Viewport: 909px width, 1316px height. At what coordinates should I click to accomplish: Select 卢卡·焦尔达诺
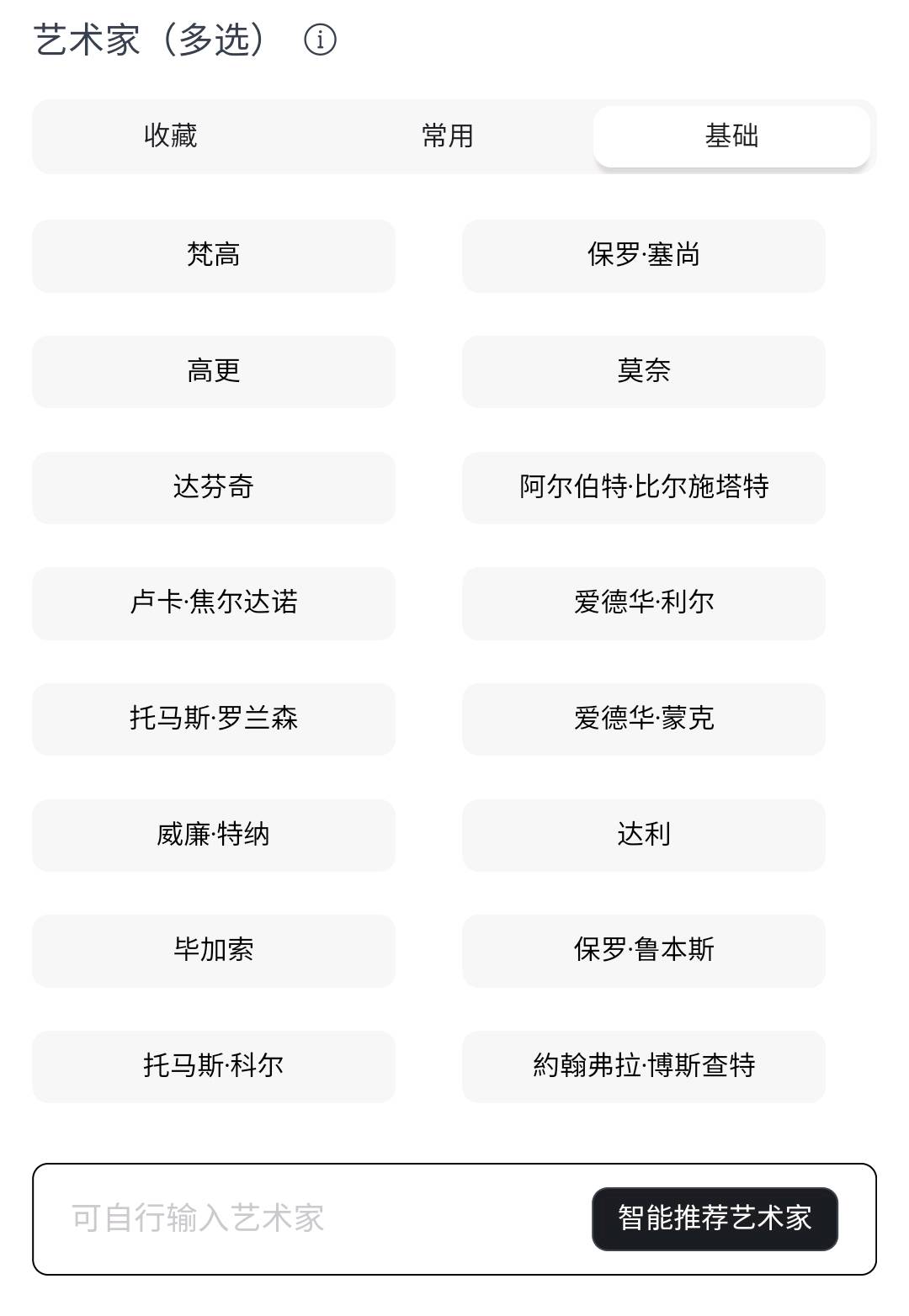click(214, 603)
